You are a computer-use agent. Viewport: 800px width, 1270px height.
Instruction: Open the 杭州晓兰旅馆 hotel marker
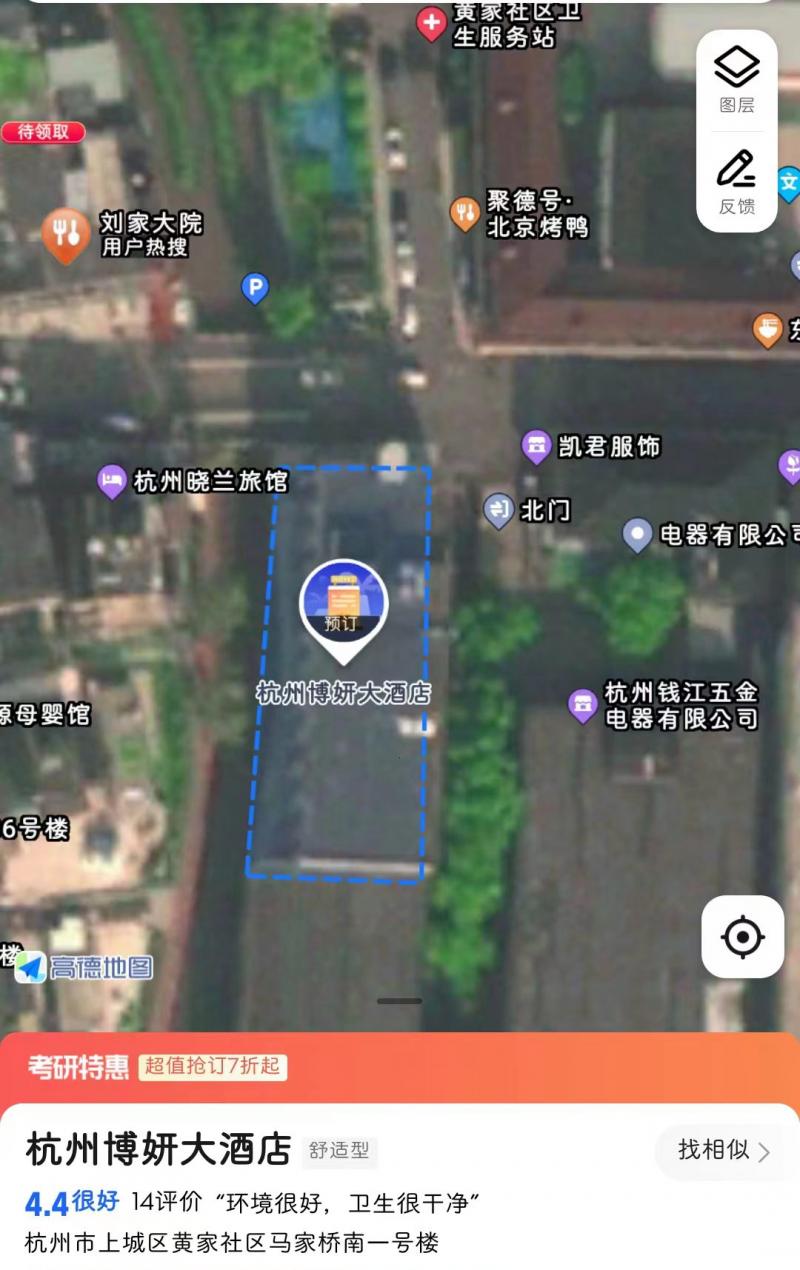[x=110, y=481]
